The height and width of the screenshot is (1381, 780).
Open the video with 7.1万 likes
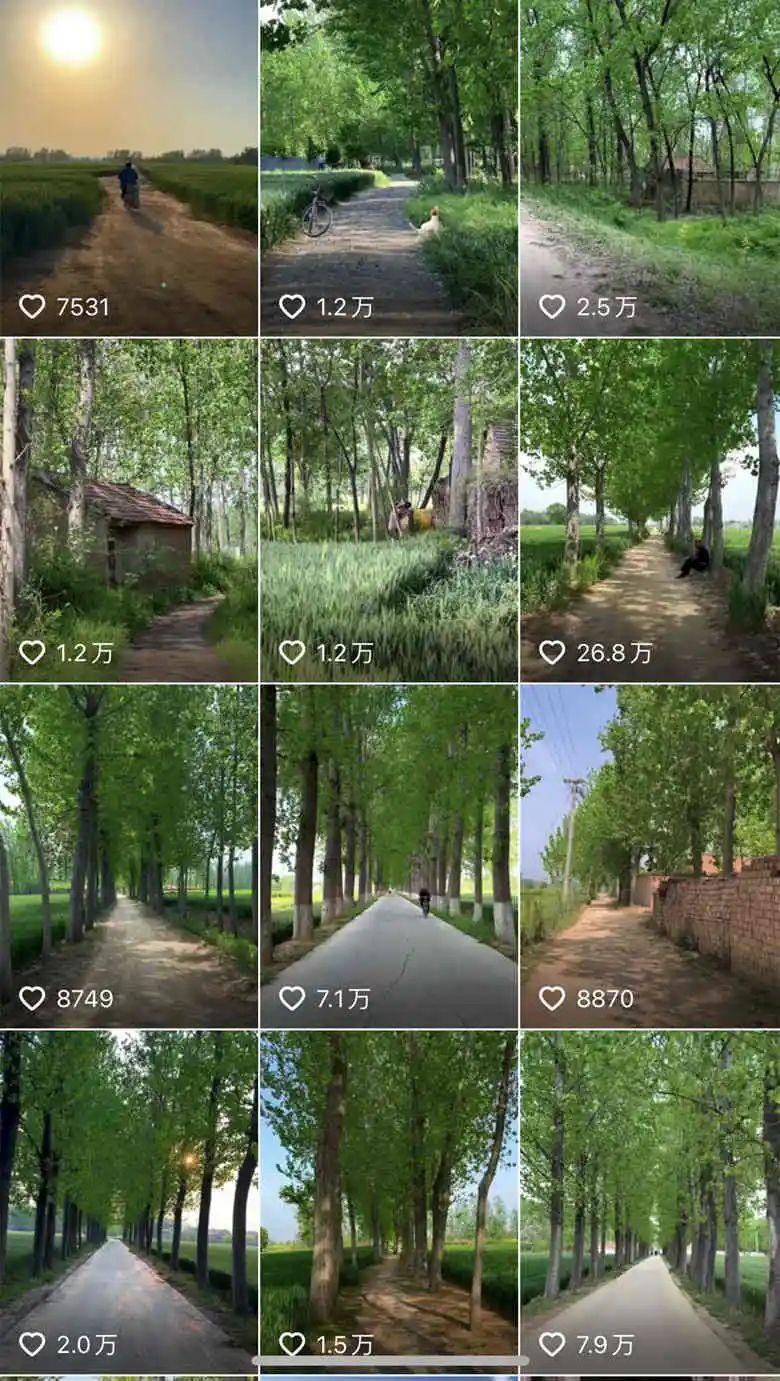389,855
